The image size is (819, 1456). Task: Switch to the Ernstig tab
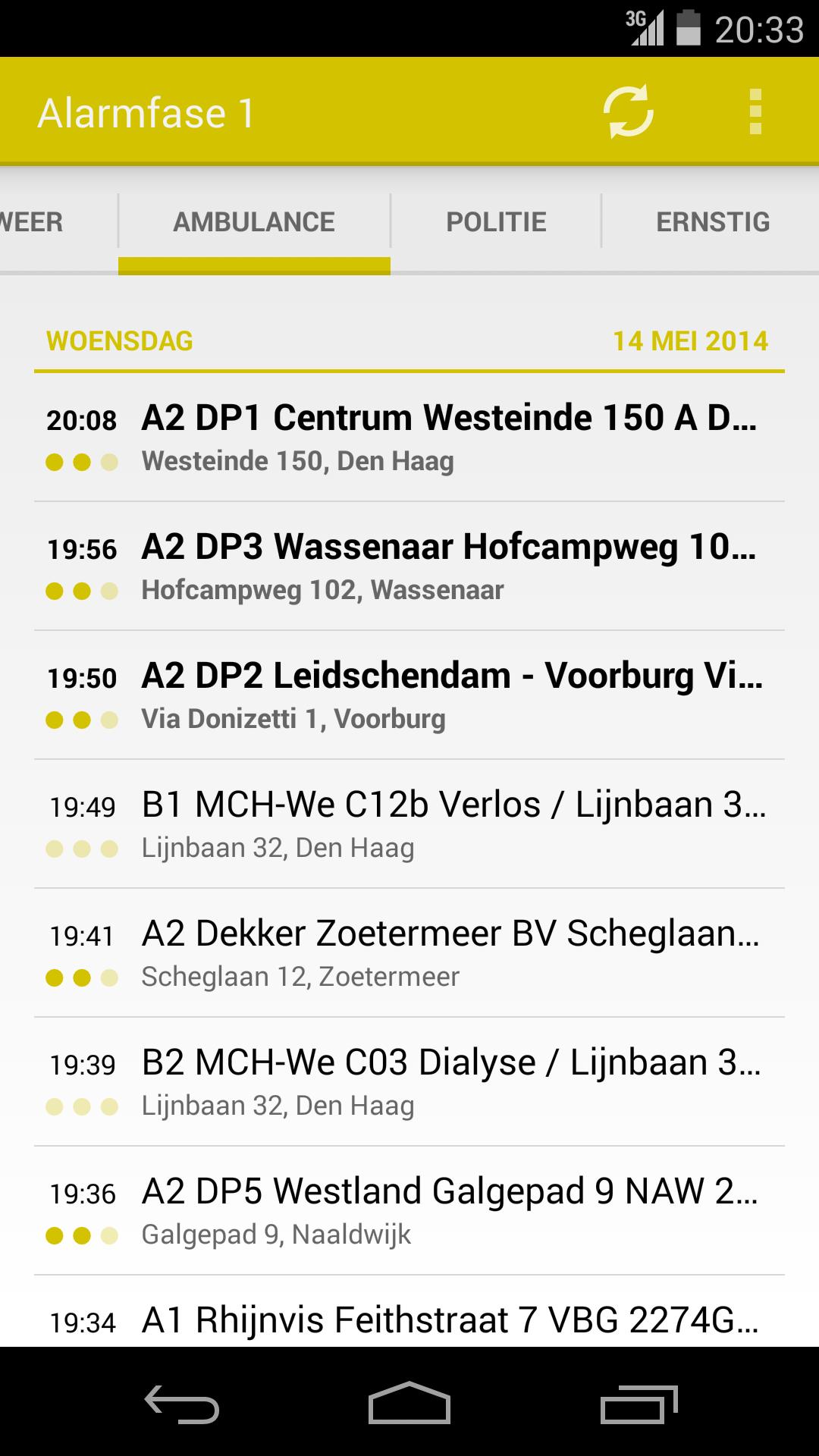[x=712, y=222]
